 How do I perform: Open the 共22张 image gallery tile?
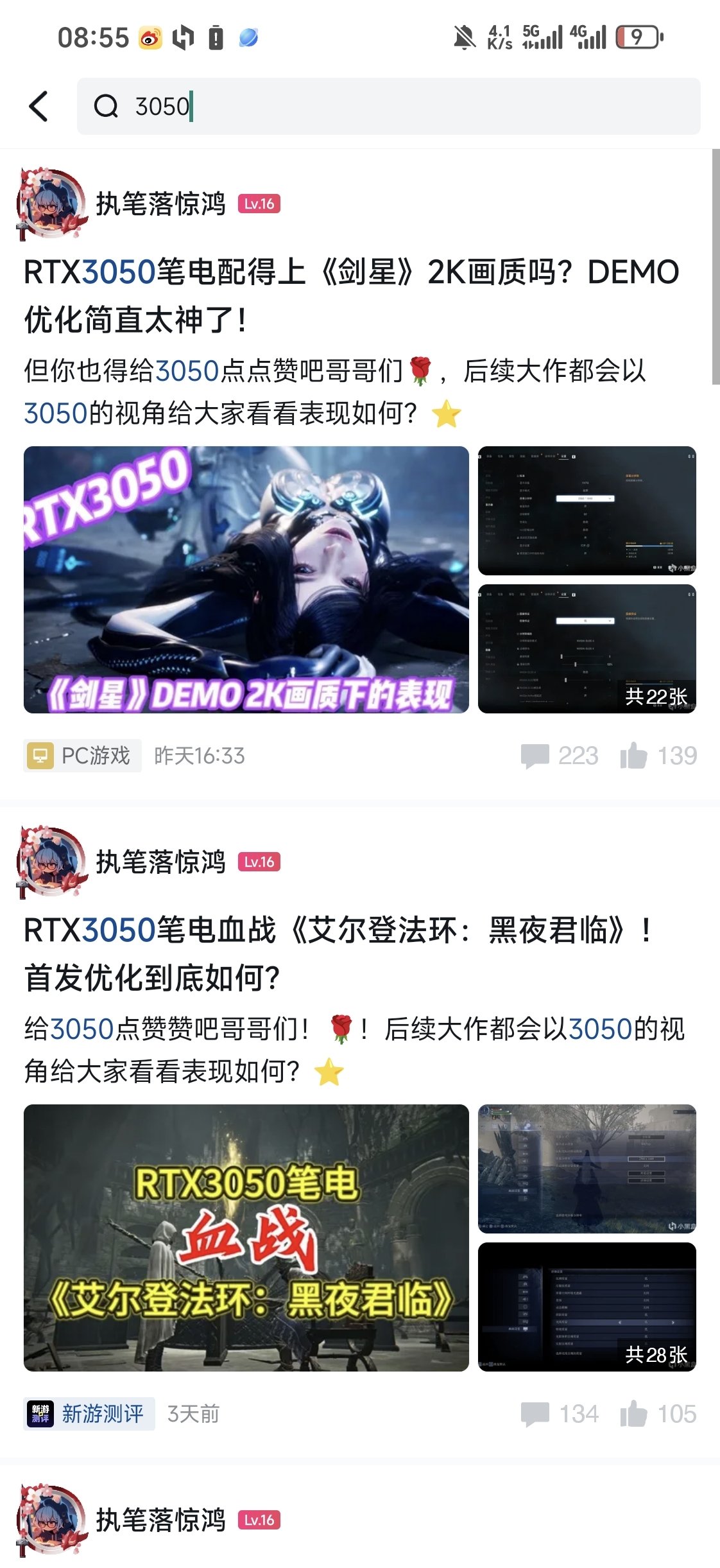pos(587,649)
